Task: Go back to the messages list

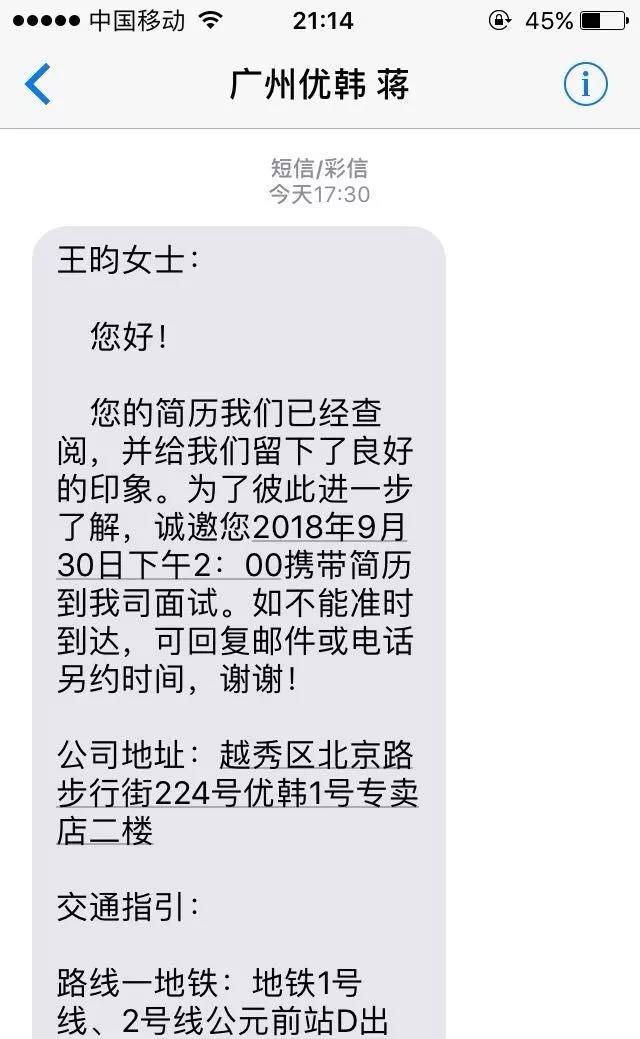Action: [x=38, y=85]
